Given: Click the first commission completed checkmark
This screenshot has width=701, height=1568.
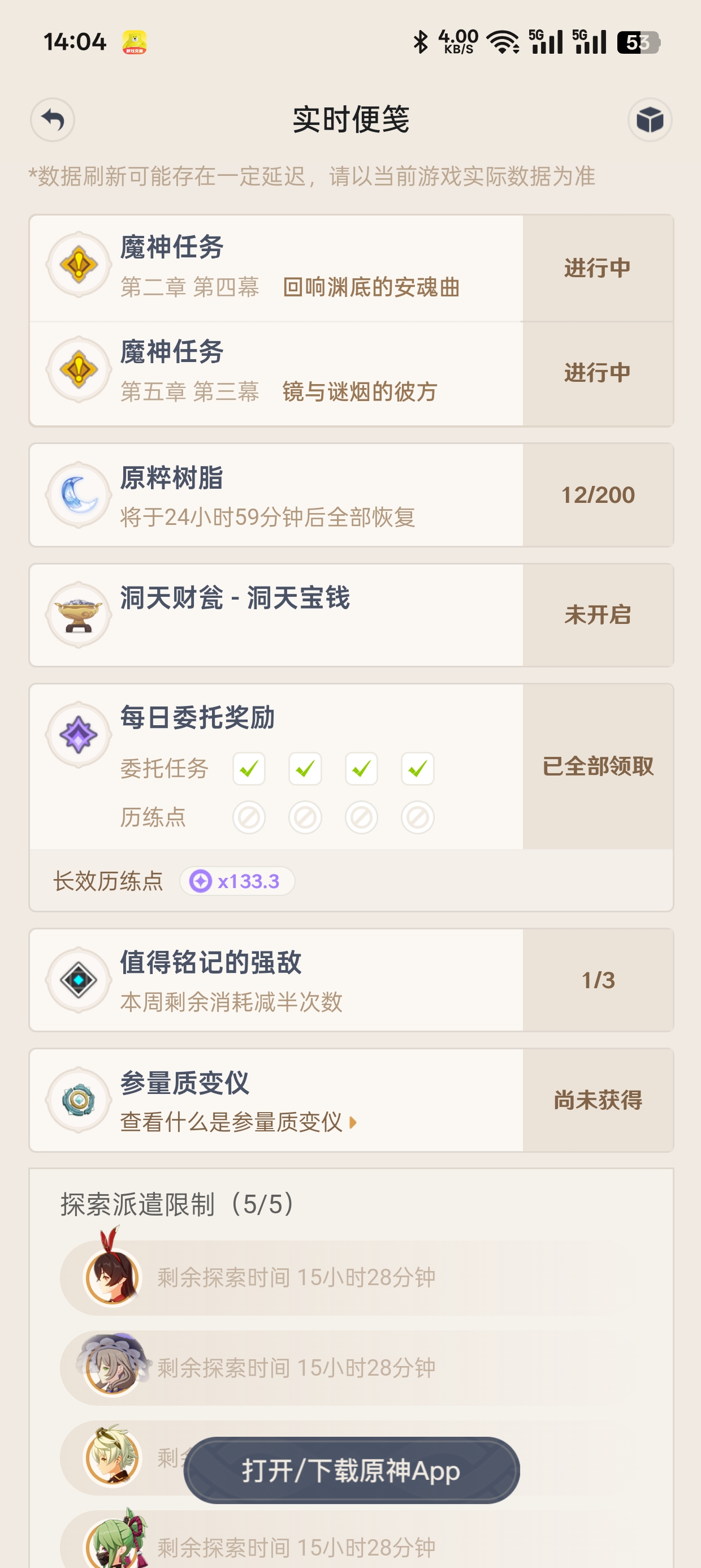Looking at the screenshot, I should [249, 768].
